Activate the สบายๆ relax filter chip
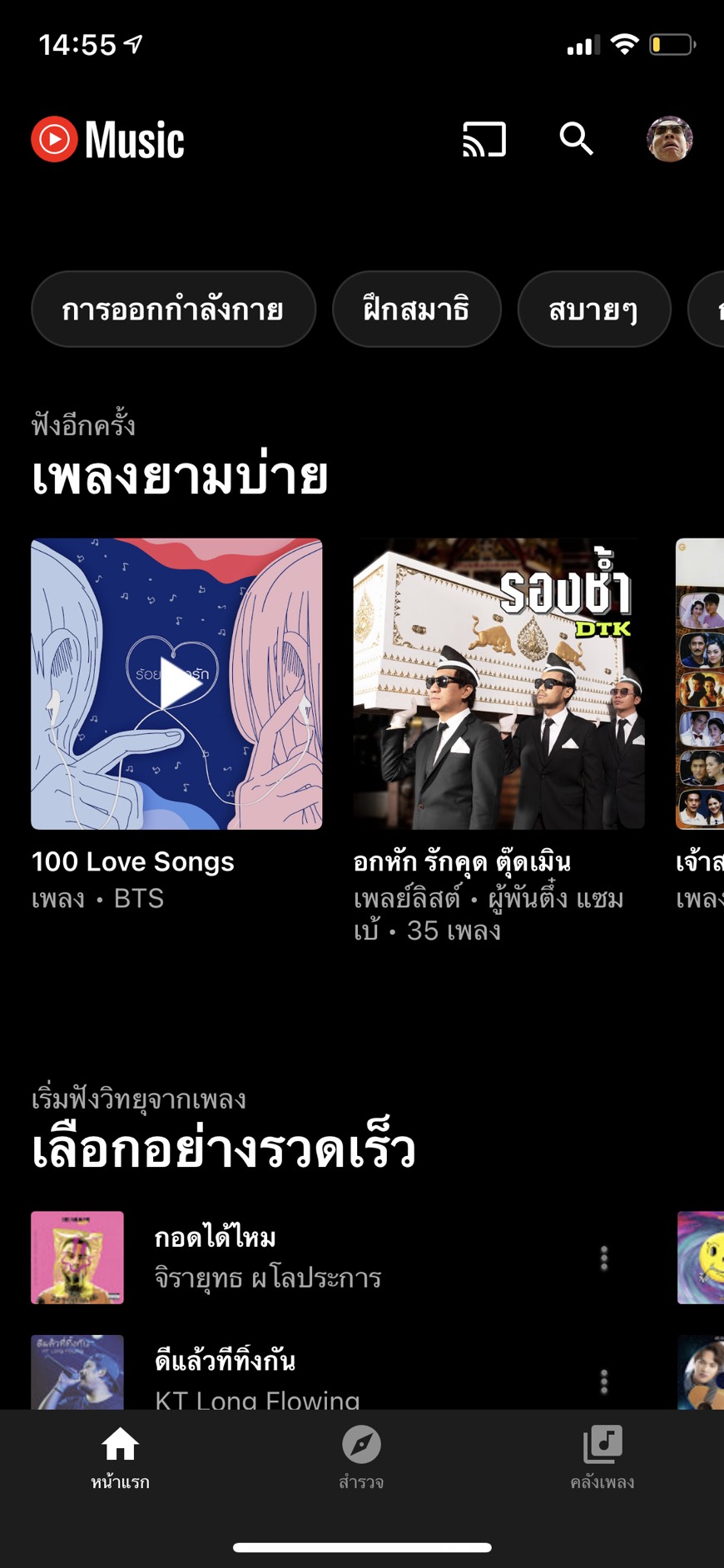The height and width of the screenshot is (1568, 724). point(593,309)
